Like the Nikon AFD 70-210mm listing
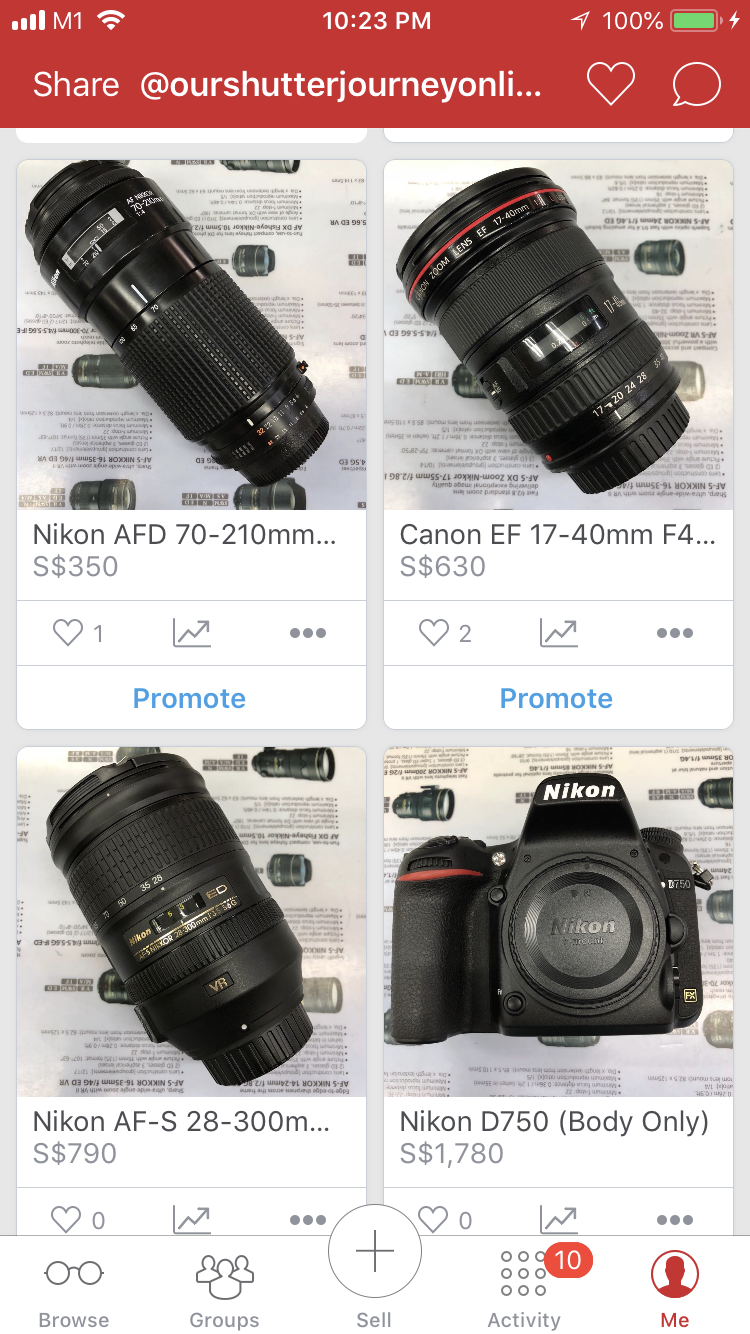Image resolution: width=750 pixels, height=1334 pixels. tap(68, 633)
